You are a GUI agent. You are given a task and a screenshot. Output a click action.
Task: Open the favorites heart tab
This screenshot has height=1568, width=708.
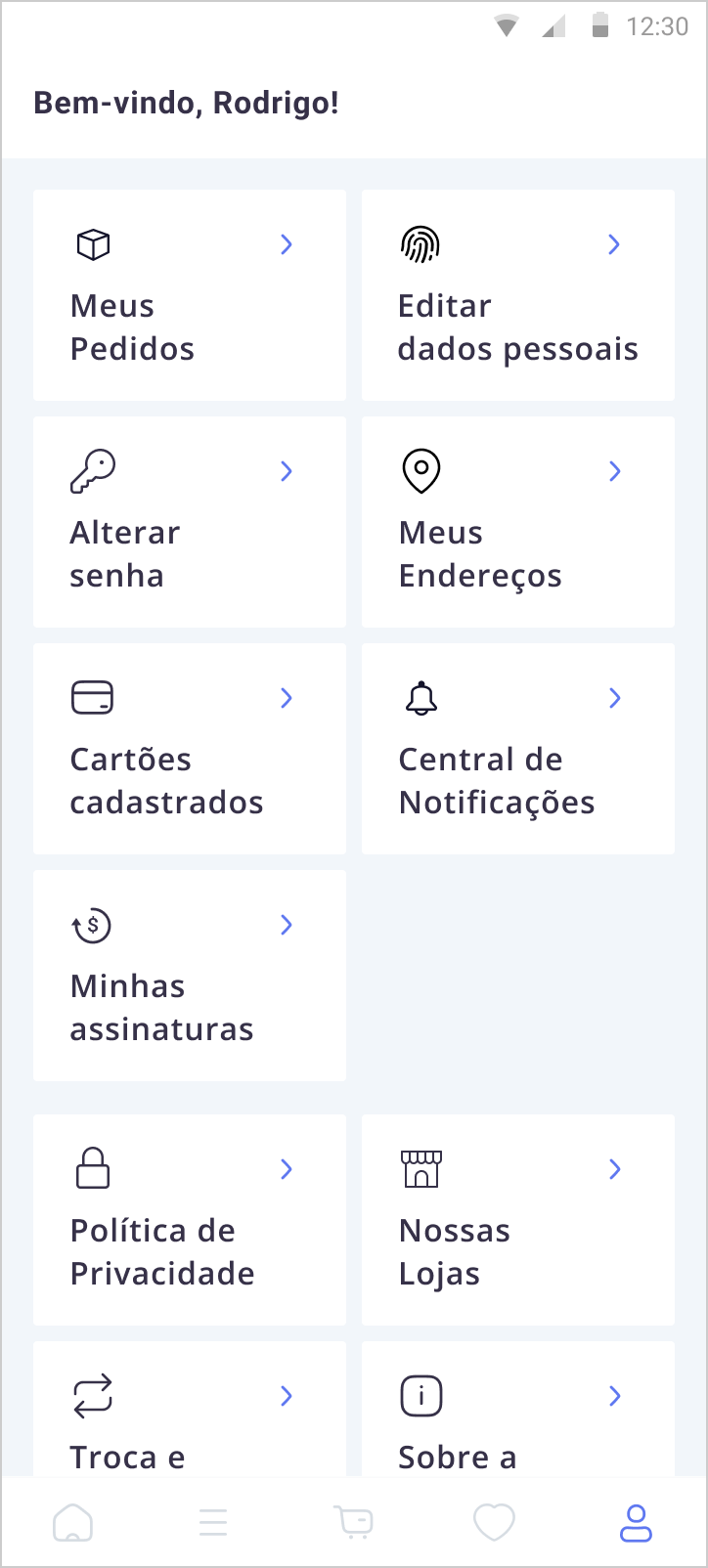point(494,1522)
